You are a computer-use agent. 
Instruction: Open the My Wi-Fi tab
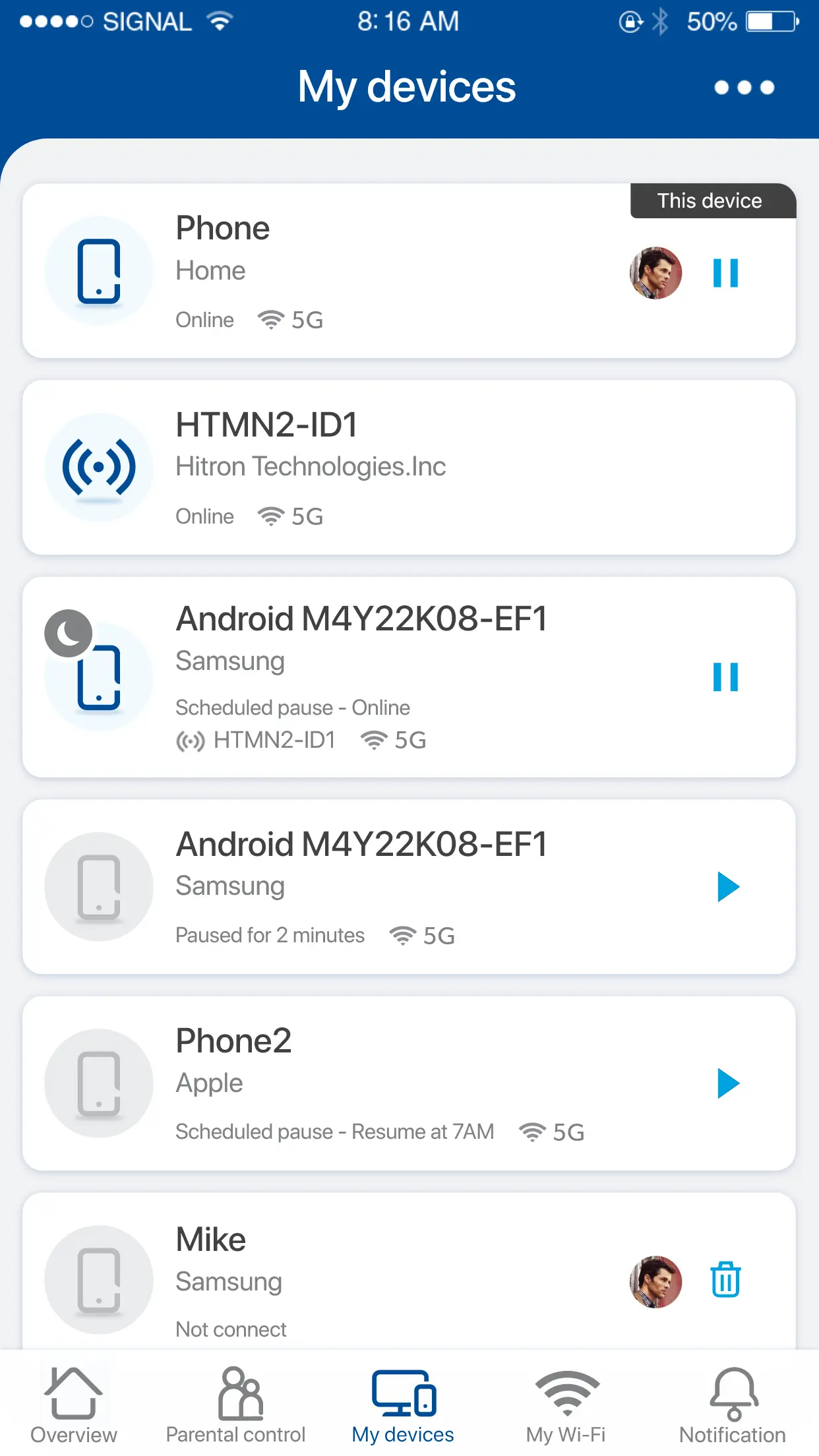[566, 1405]
